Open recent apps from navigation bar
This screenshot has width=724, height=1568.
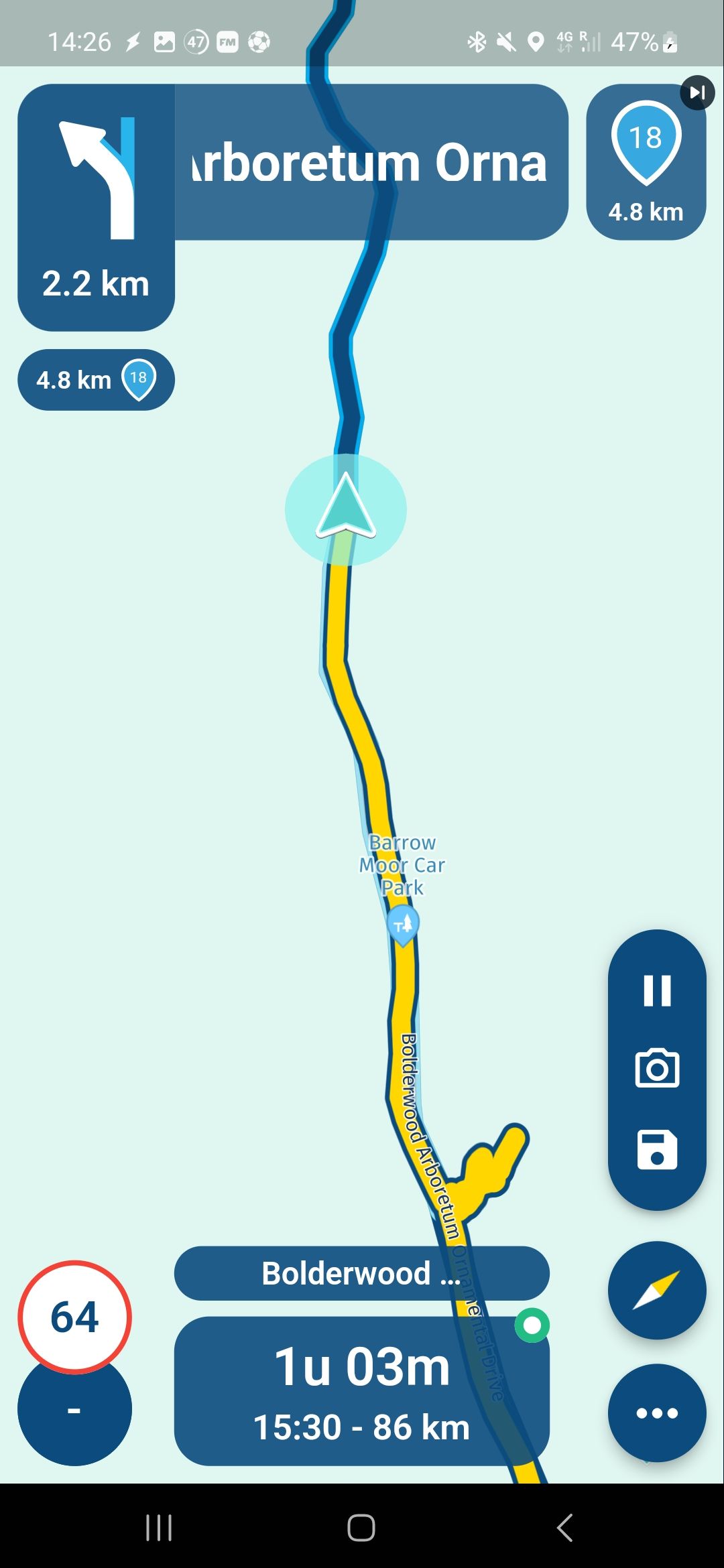159,1528
